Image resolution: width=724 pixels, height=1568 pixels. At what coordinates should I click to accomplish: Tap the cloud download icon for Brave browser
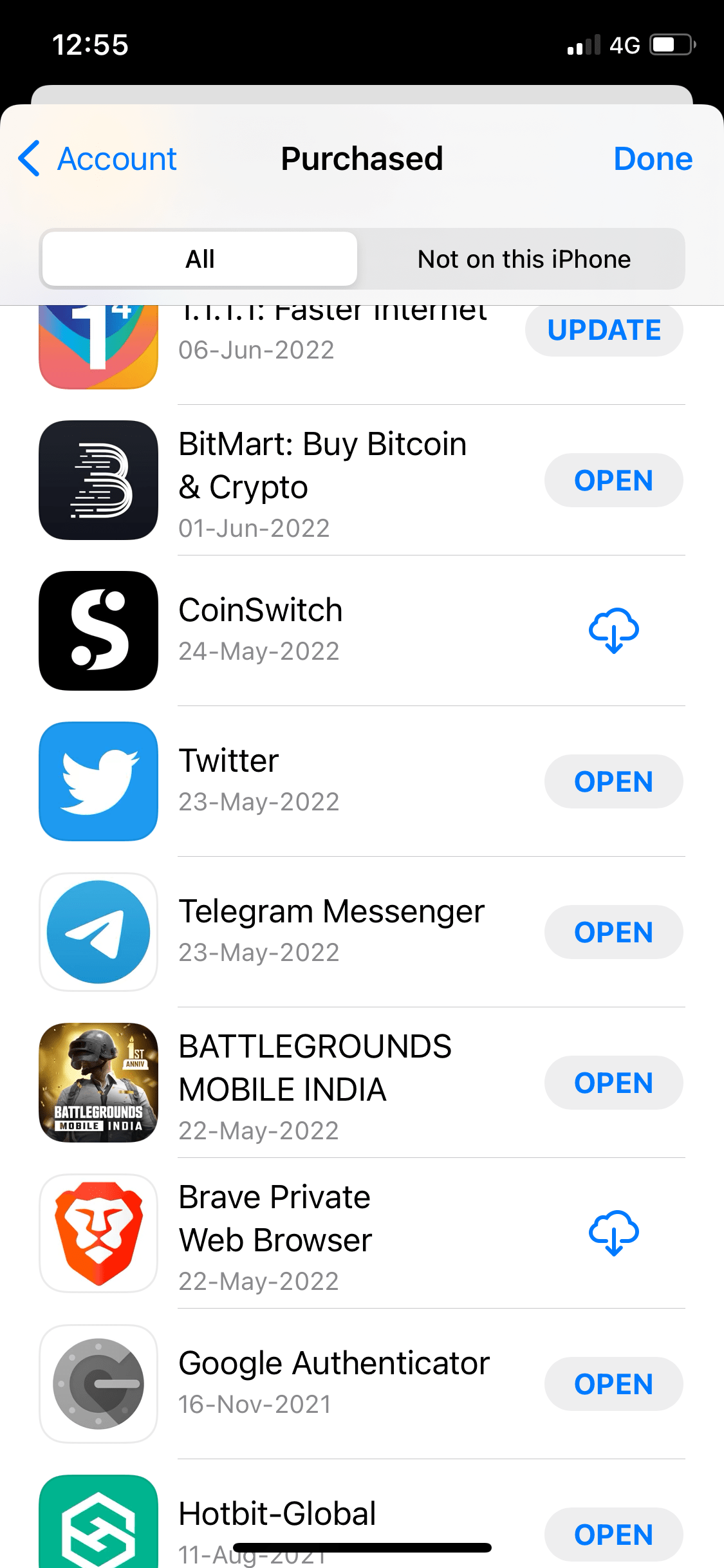(x=613, y=1233)
